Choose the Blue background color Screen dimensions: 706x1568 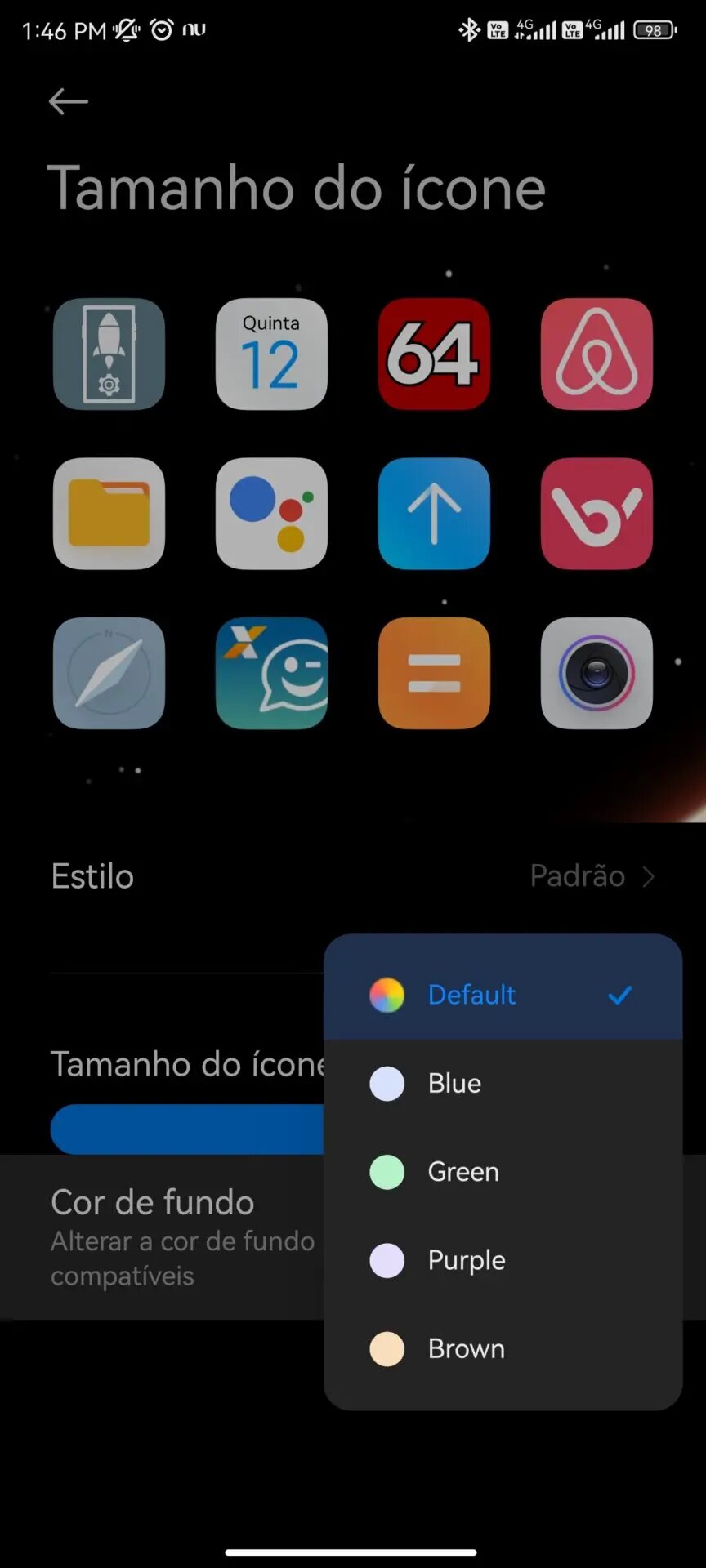coord(503,1083)
